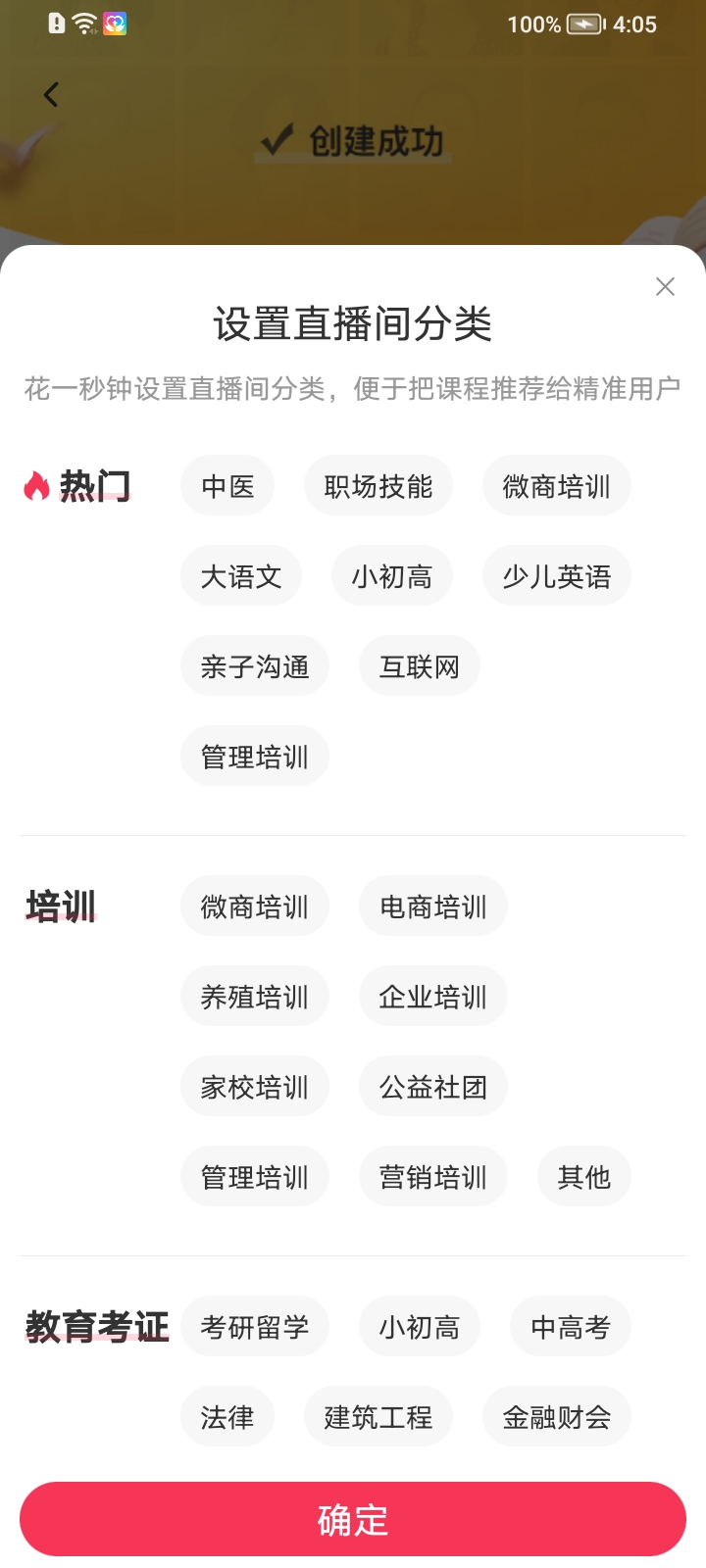Viewport: 706px width, 1568px height.
Task: Pick 大语文 as the category
Action: (x=241, y=576)
